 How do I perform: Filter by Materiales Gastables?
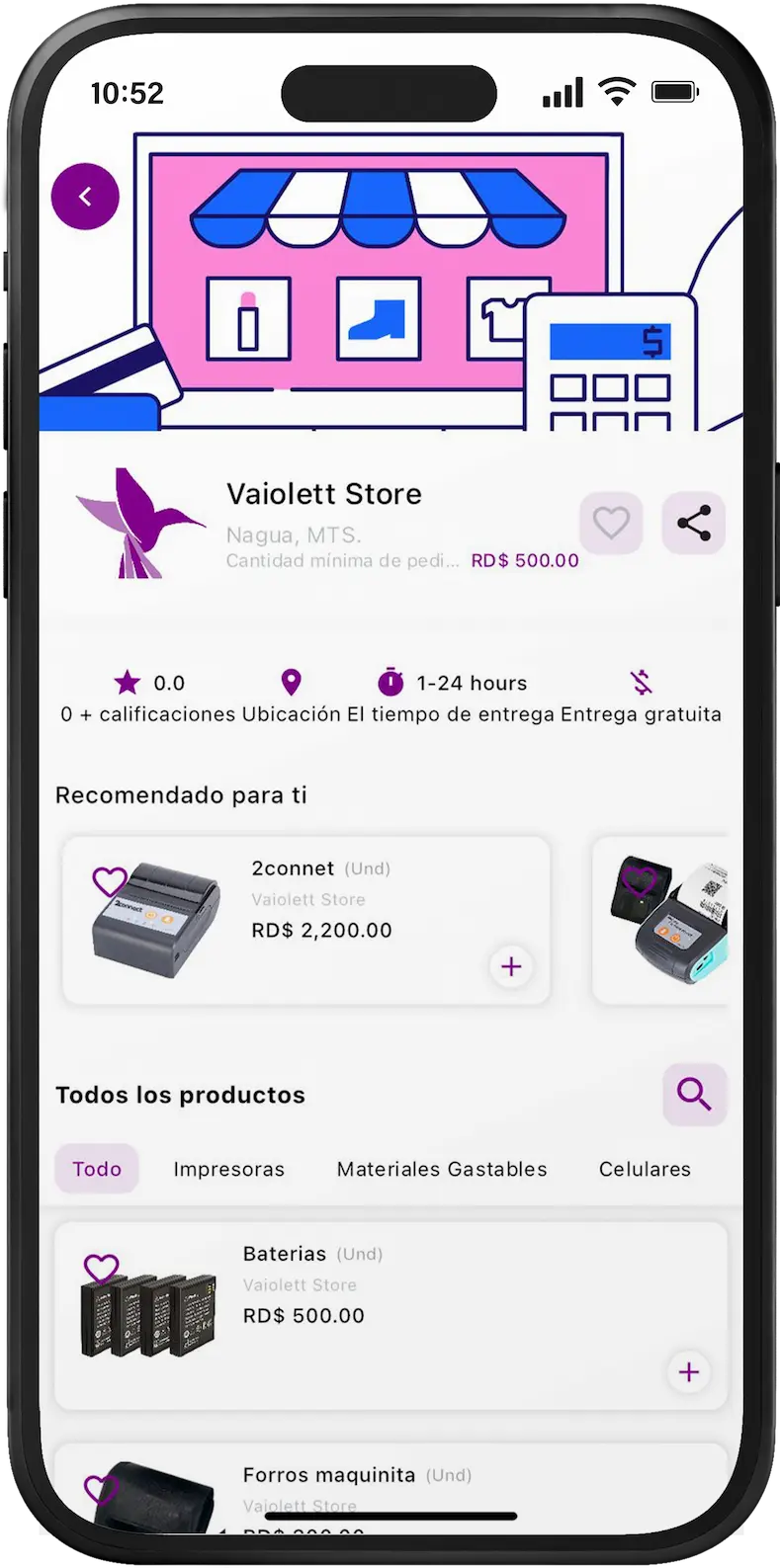(442, 1169)
